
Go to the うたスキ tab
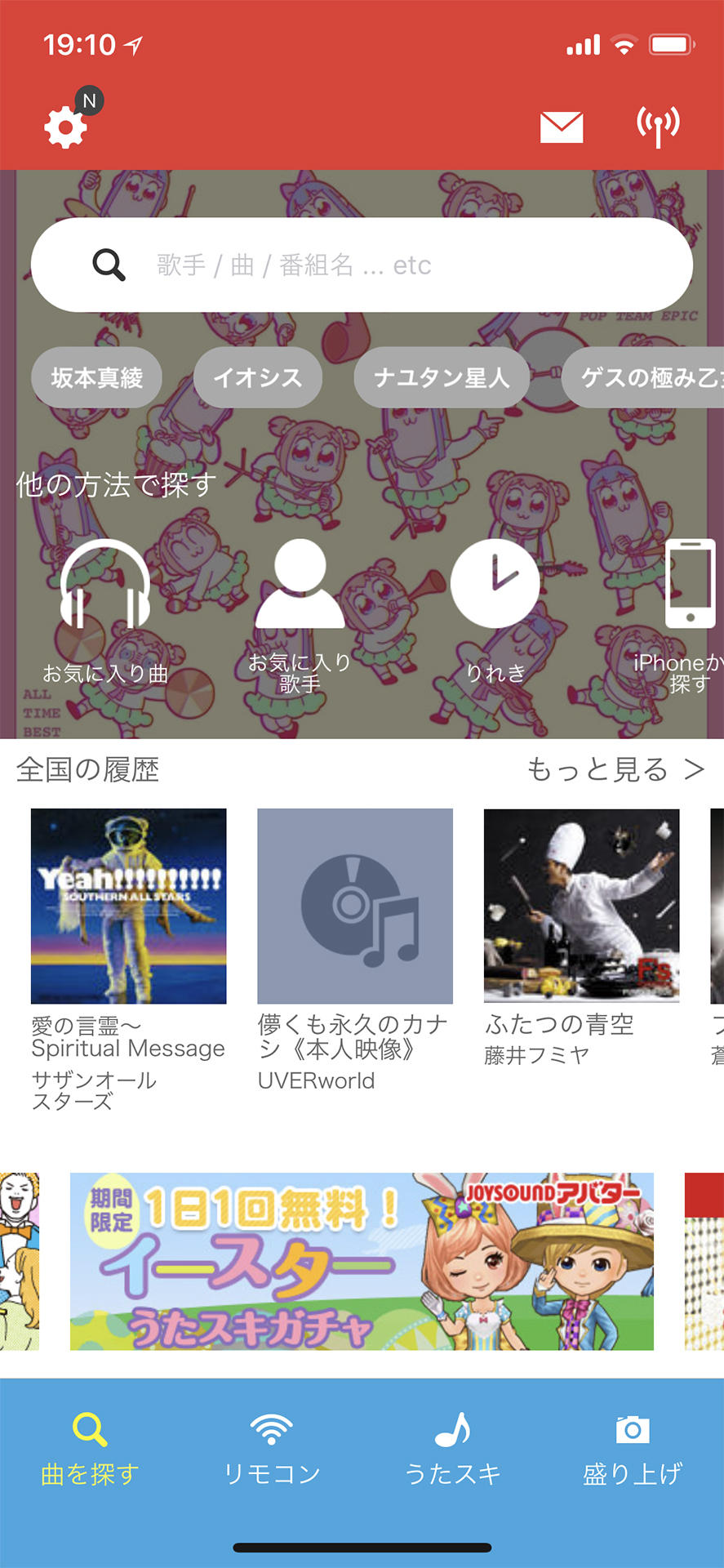(x=452, y=1450)
